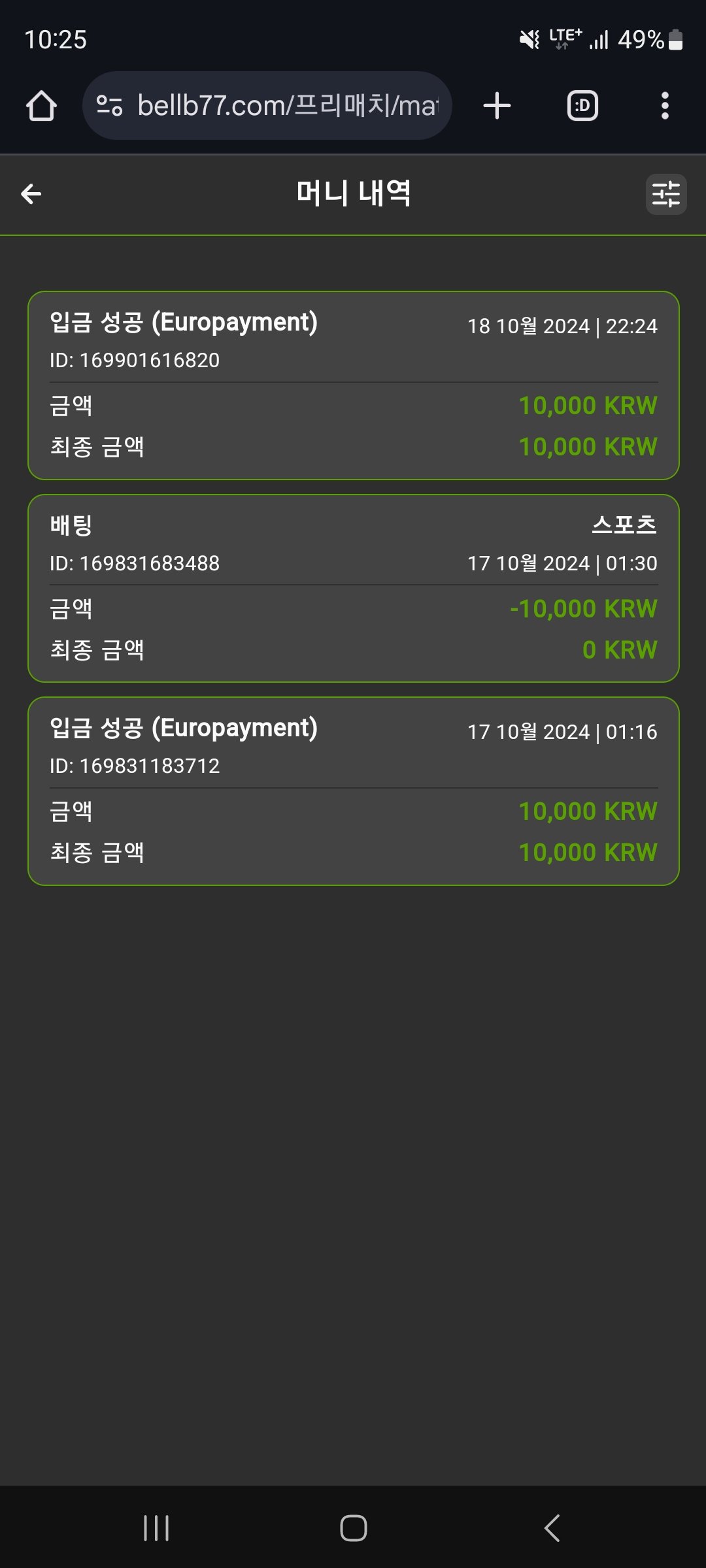The height and width of the screenshot is (1568, 706).
Task: Open the browser overflow menu
Action: [665, 106]
